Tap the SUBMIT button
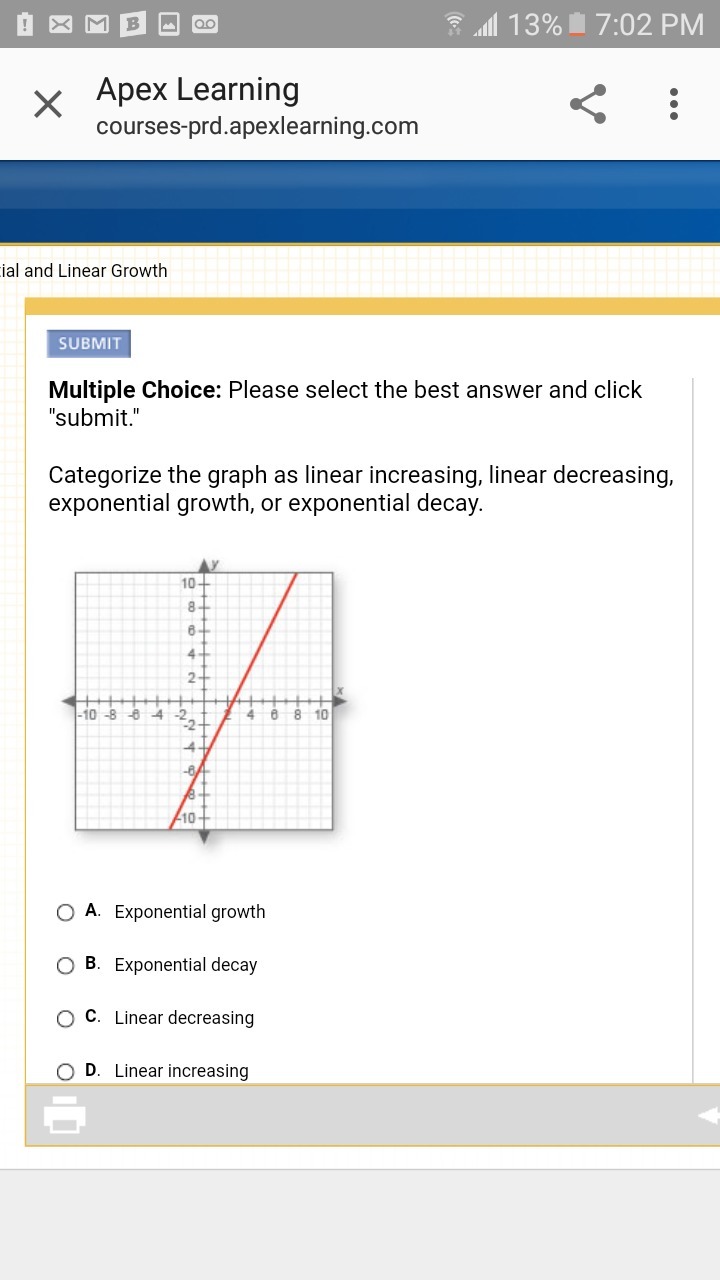This screenshot has width=720, height=1280. [x=89, y=343]
